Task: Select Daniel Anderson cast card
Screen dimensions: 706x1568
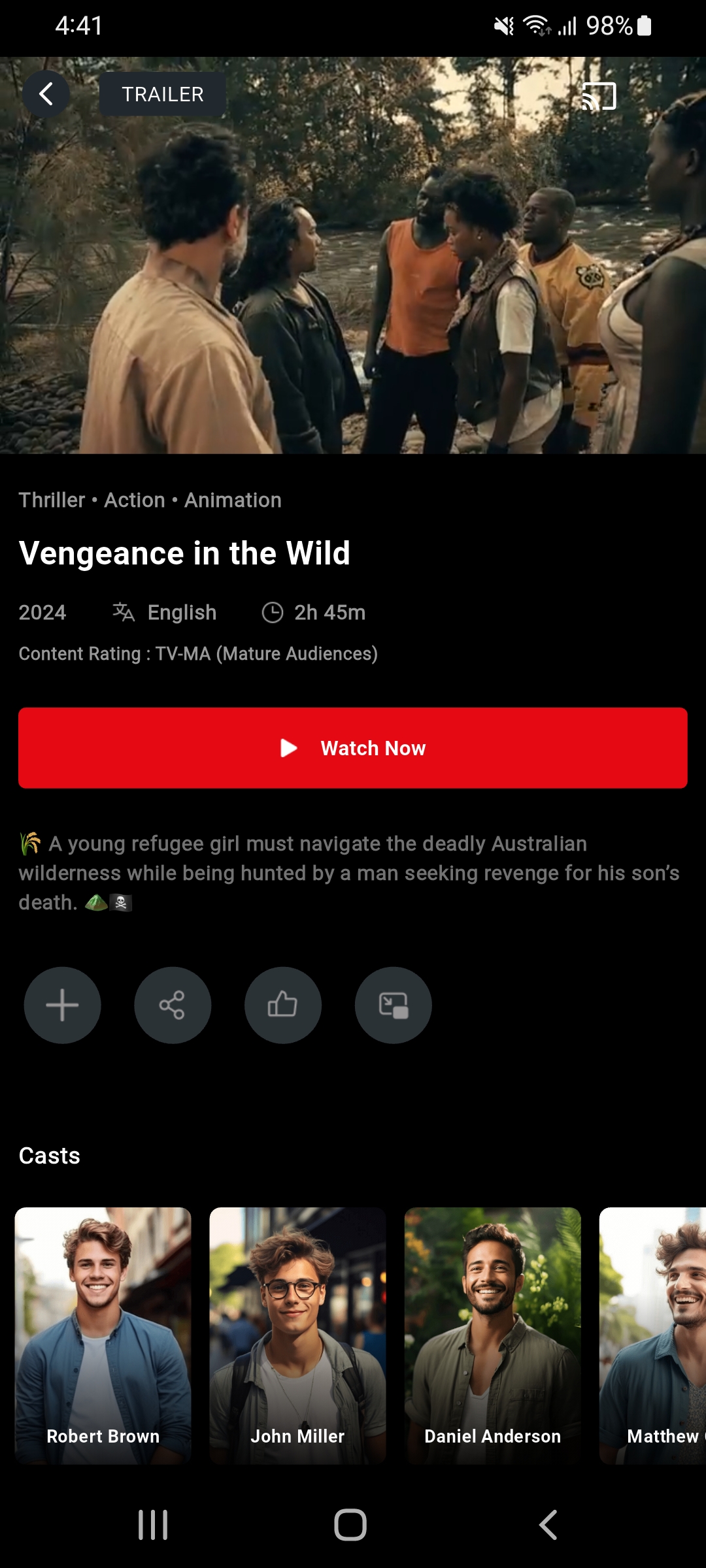Action: pyautogui.click(x=492, y=1335)
